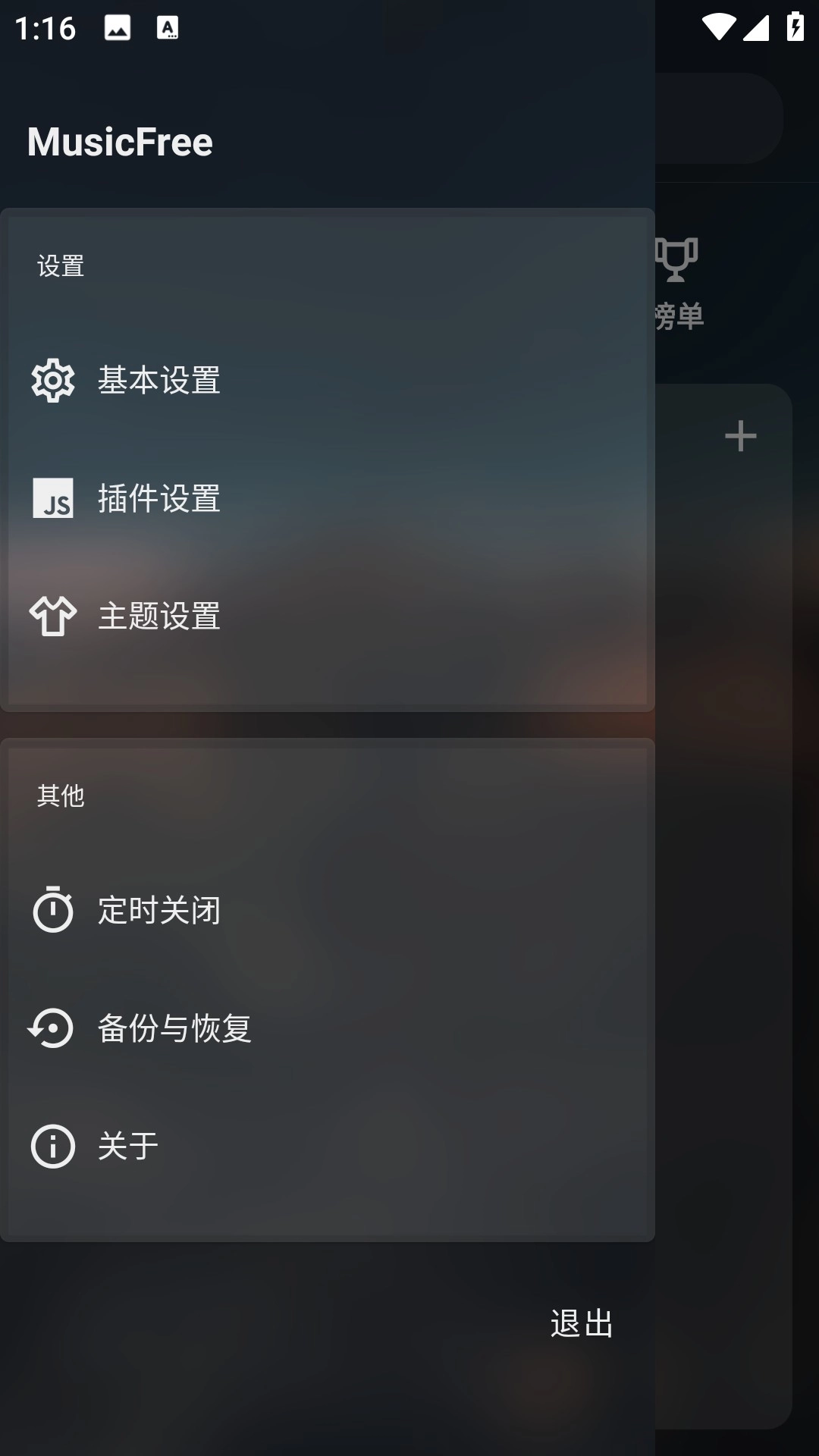
Task: Open 插件设置 from the settings section
Action: pos(158,499)
